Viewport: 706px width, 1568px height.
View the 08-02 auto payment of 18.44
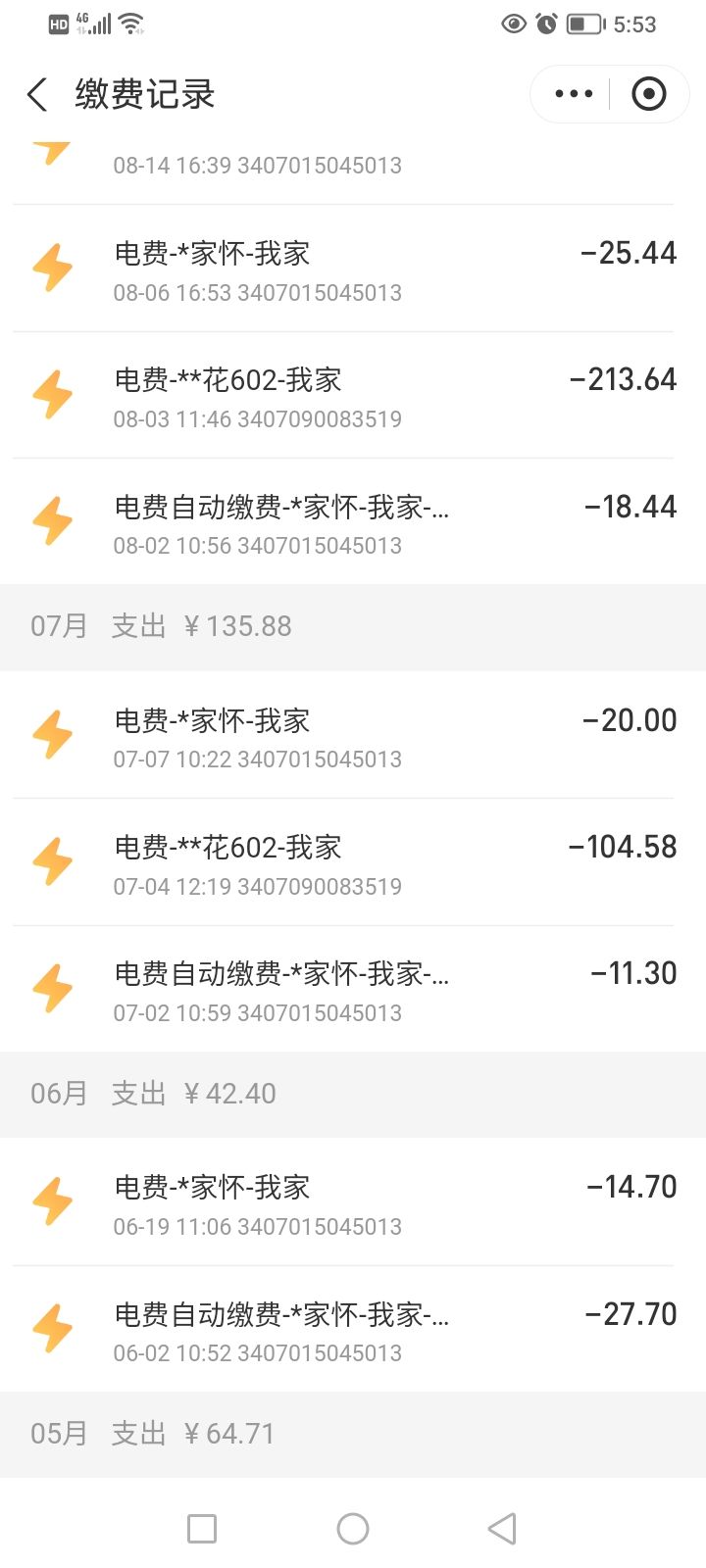[353, 521]
